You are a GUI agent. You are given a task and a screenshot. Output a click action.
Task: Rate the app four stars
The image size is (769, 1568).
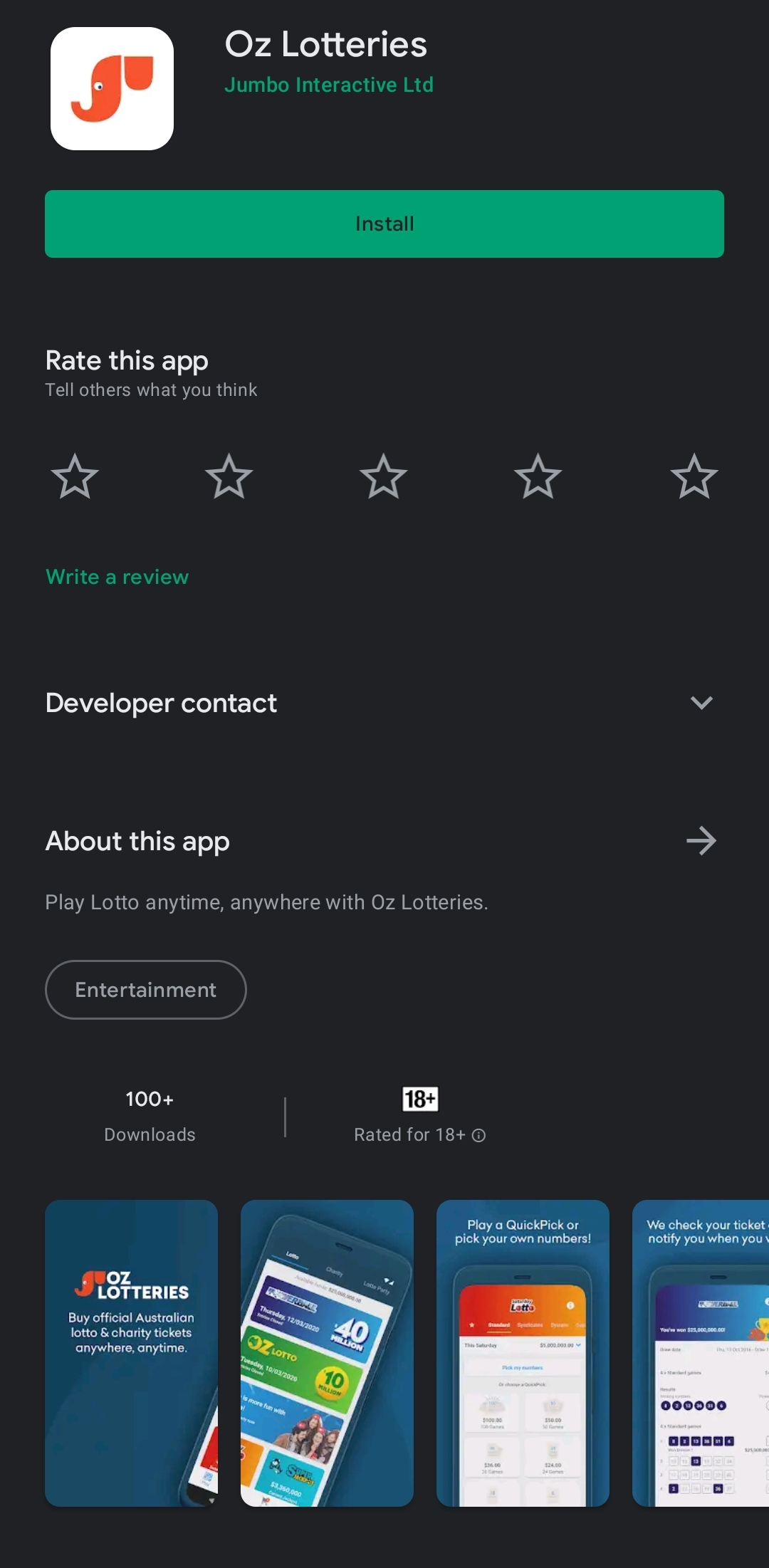[538, 476]
